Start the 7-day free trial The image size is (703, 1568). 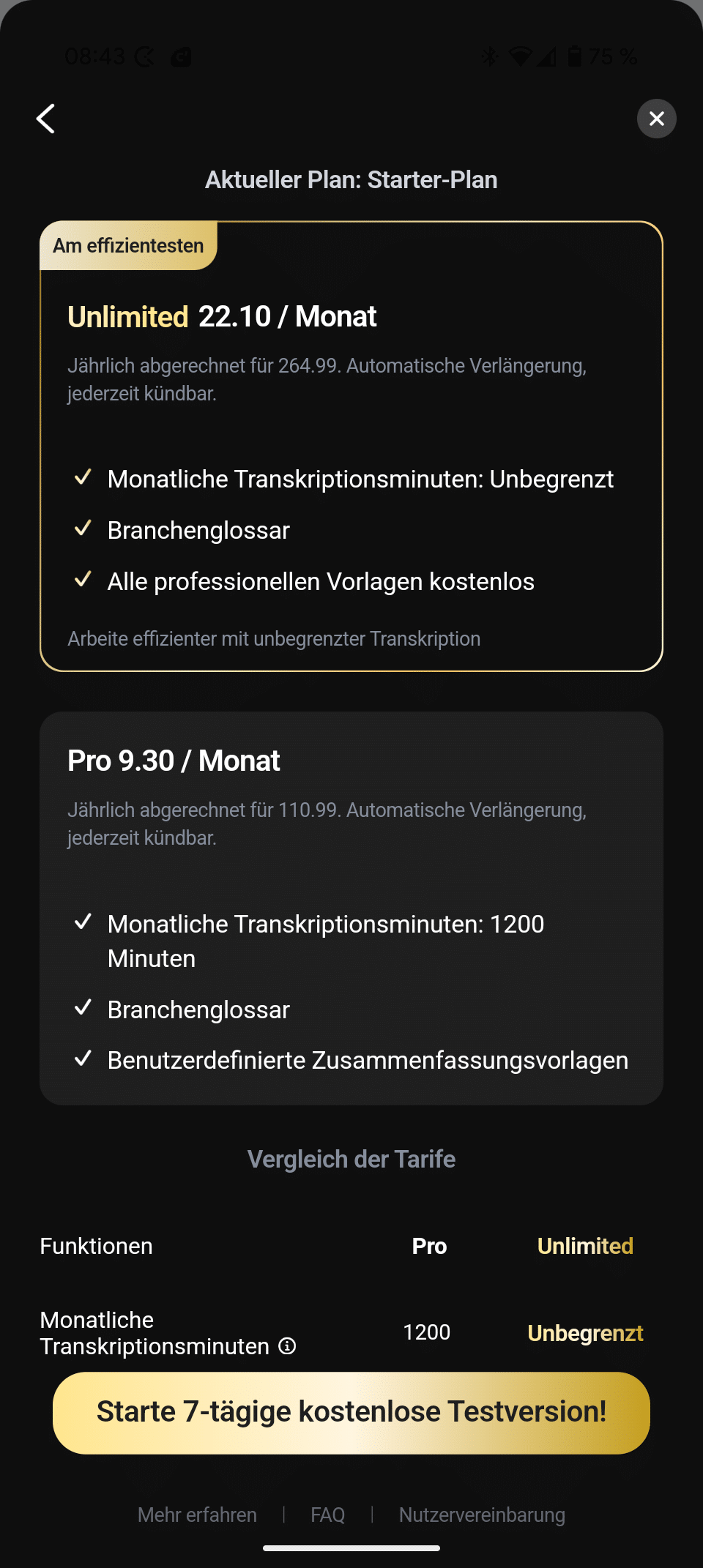(x=351, y=1413)
